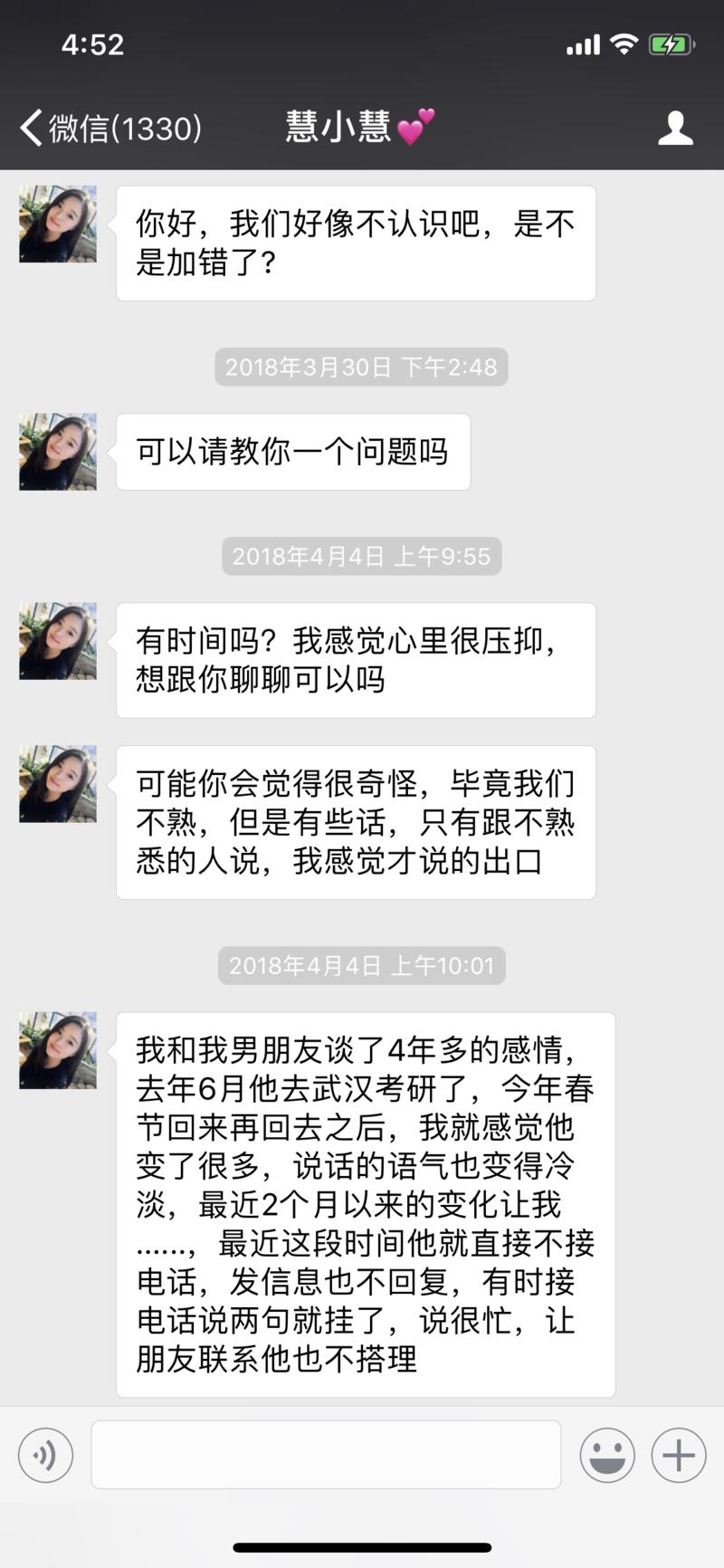Open the contact profile icon at top right
724x1568 pixels.
677,129
